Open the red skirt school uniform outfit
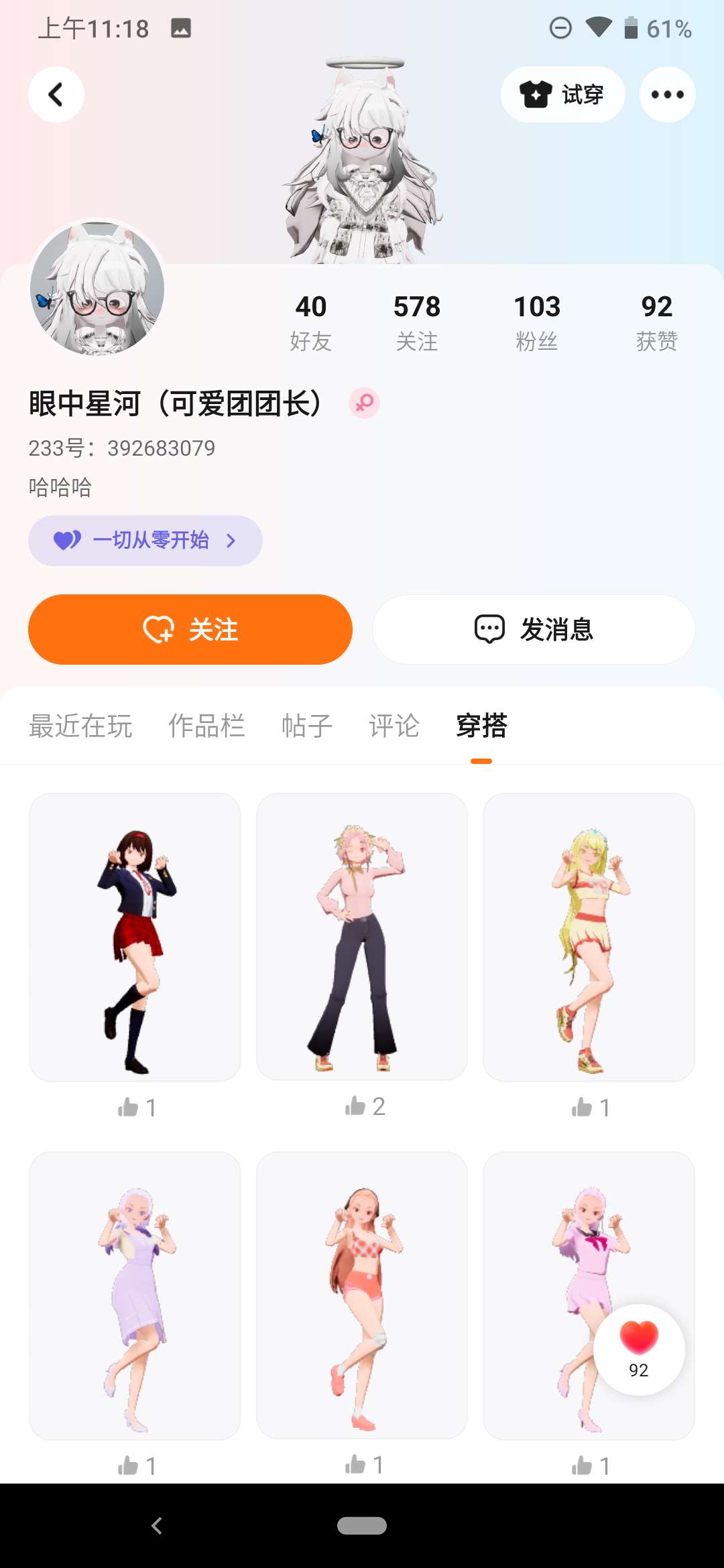 (135, 937)
